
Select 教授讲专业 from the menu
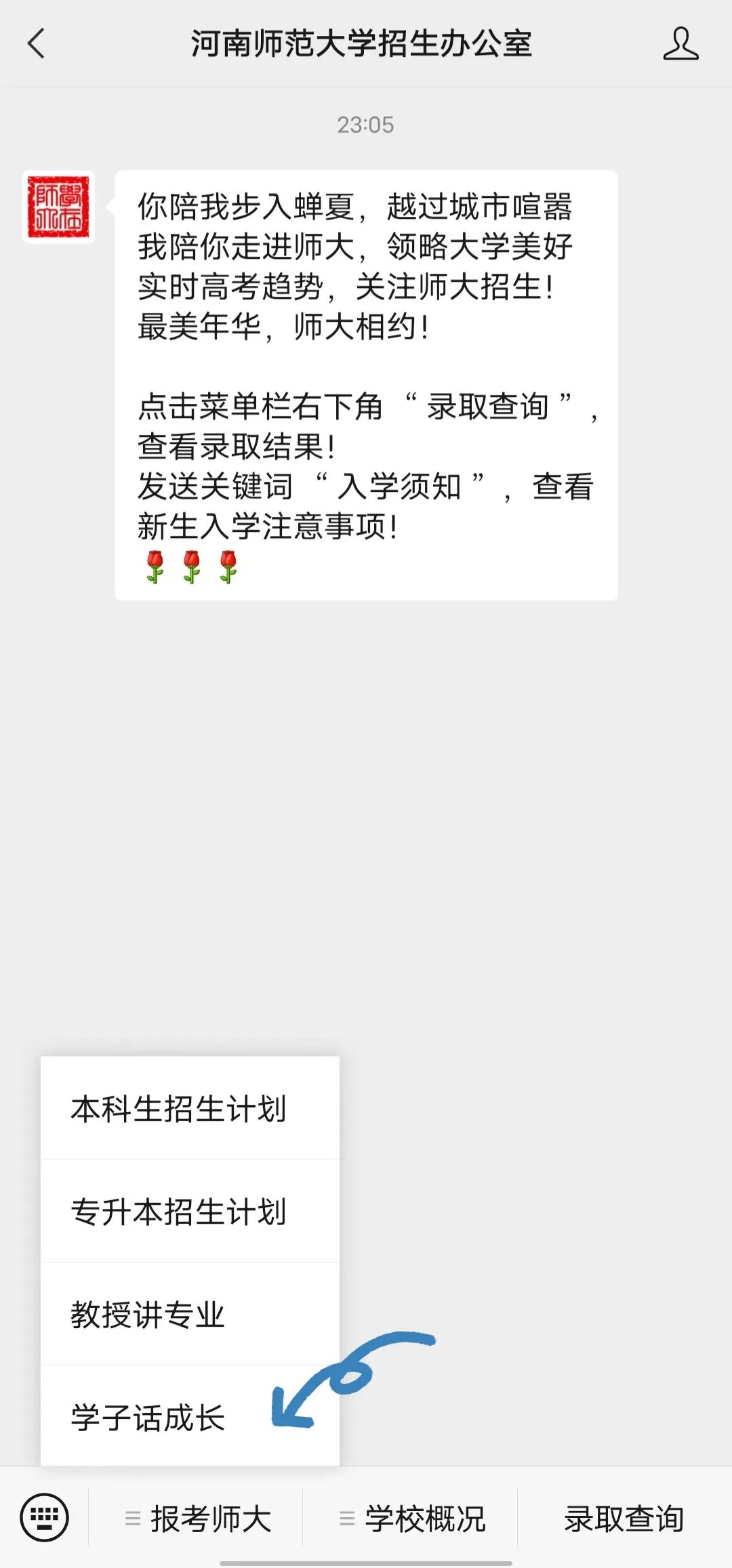[190, 1314]
